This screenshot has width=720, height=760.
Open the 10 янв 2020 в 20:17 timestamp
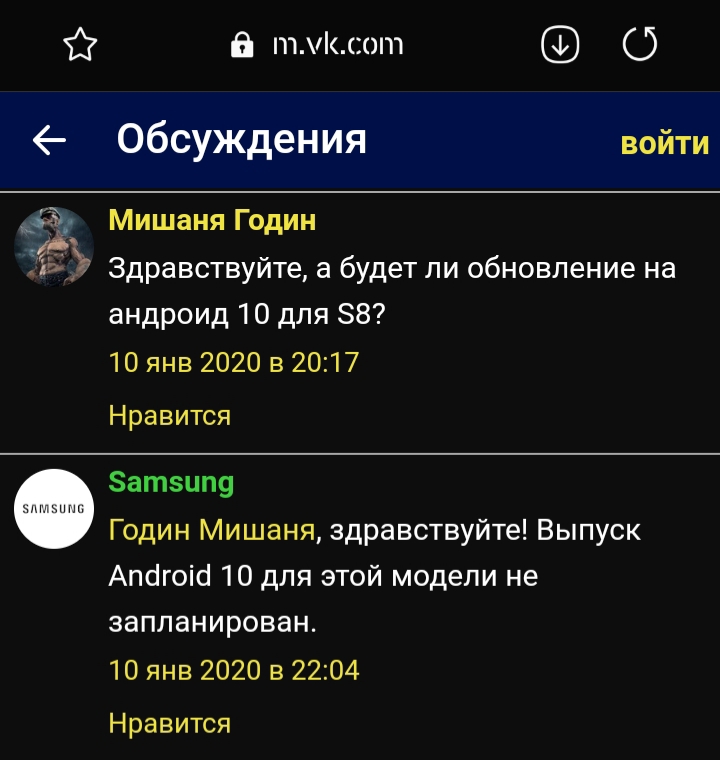[x=233, y=362]
